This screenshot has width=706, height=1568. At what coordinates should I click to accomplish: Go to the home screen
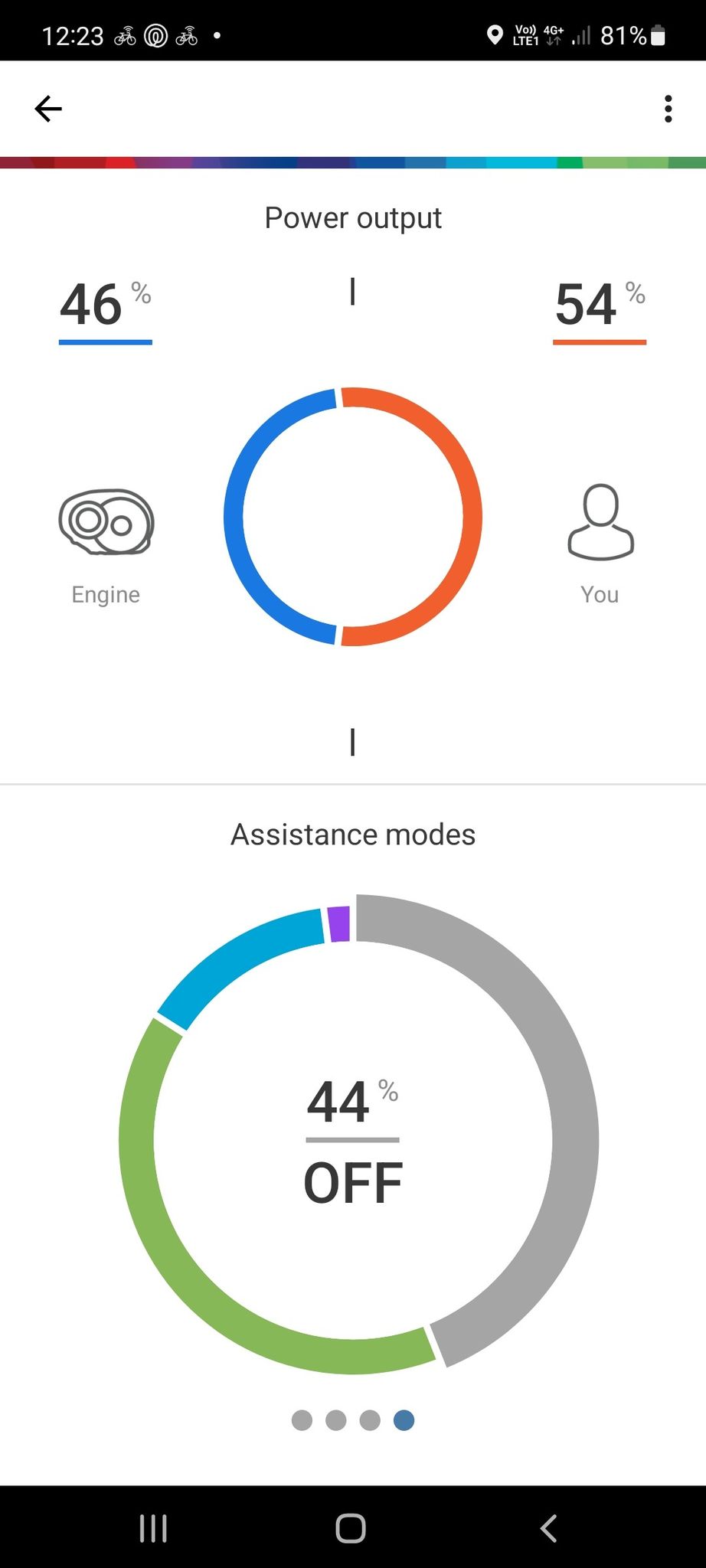(x=351, y=1528)
